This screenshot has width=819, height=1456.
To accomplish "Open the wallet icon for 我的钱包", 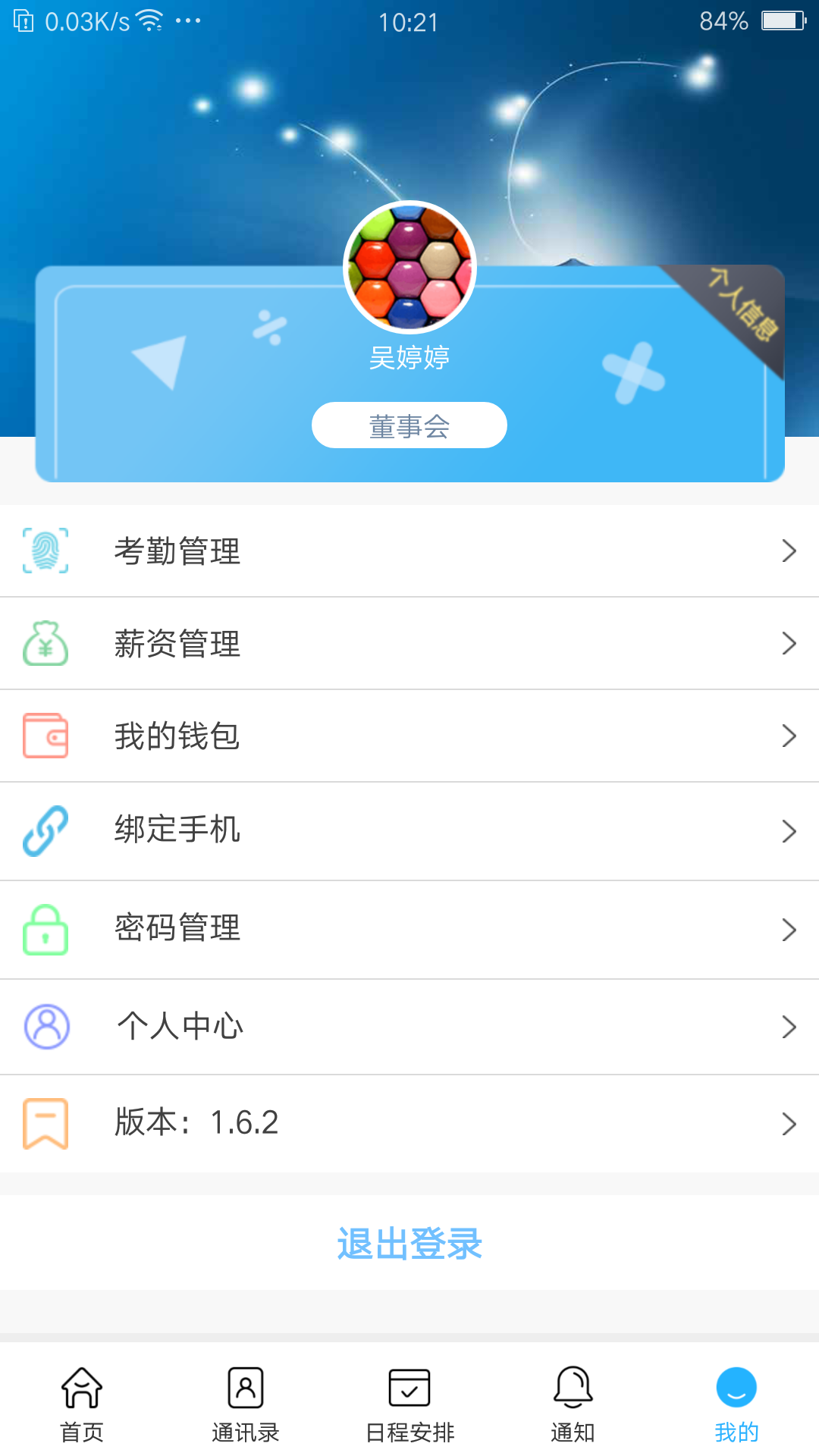I will point(47,736).
